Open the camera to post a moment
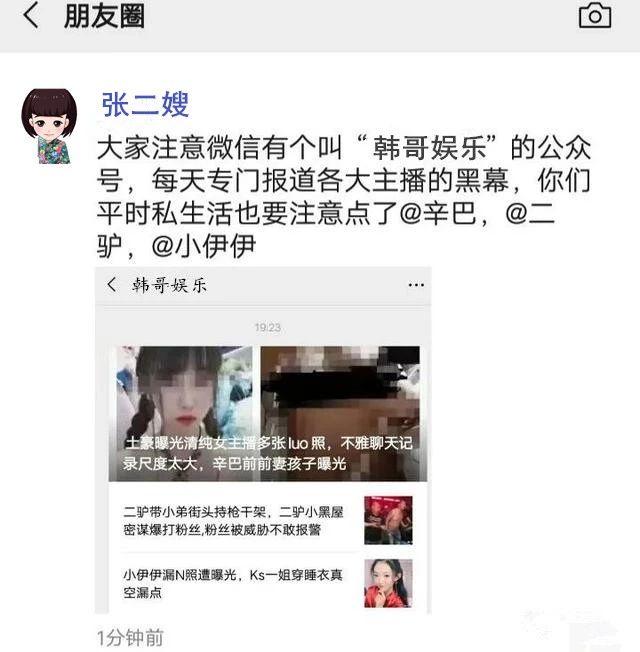This screenshot has height=652, width=640. 595,16
